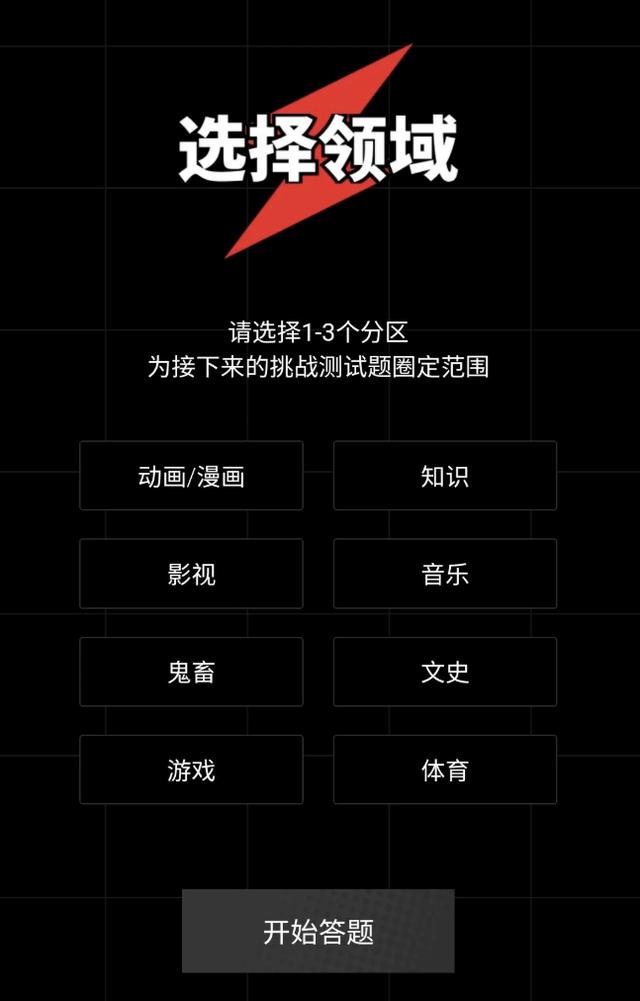Select the 动画/漫画 category
Image resolution: width=640 pixels, height=1001 pixels.
point(191,476)
